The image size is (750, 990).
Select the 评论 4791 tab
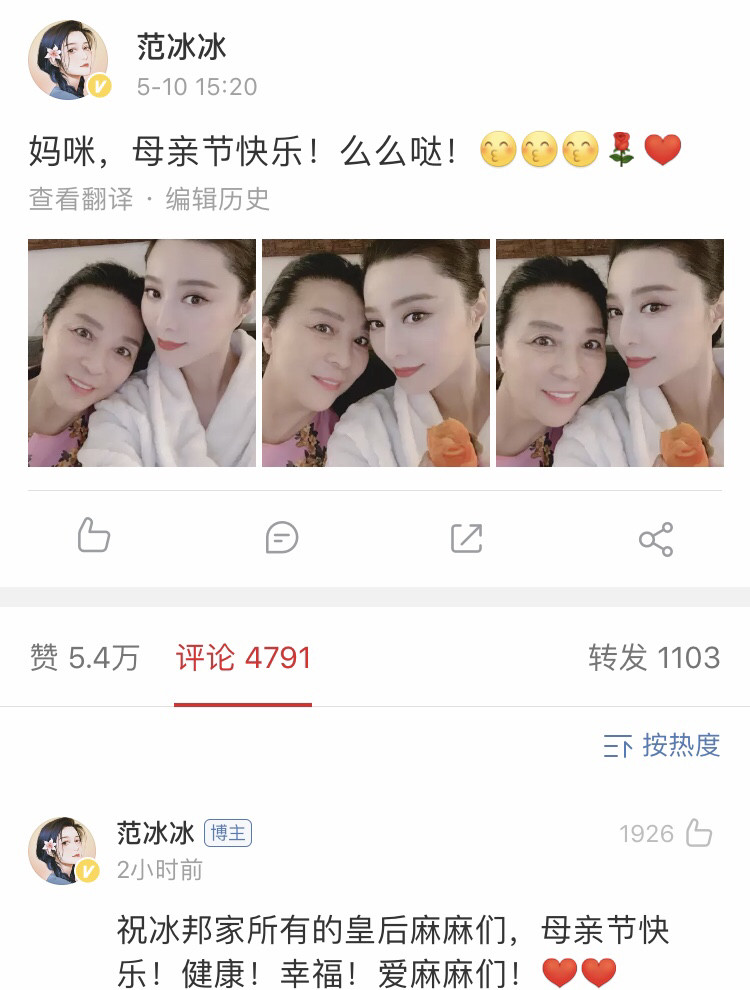(243, 658)
